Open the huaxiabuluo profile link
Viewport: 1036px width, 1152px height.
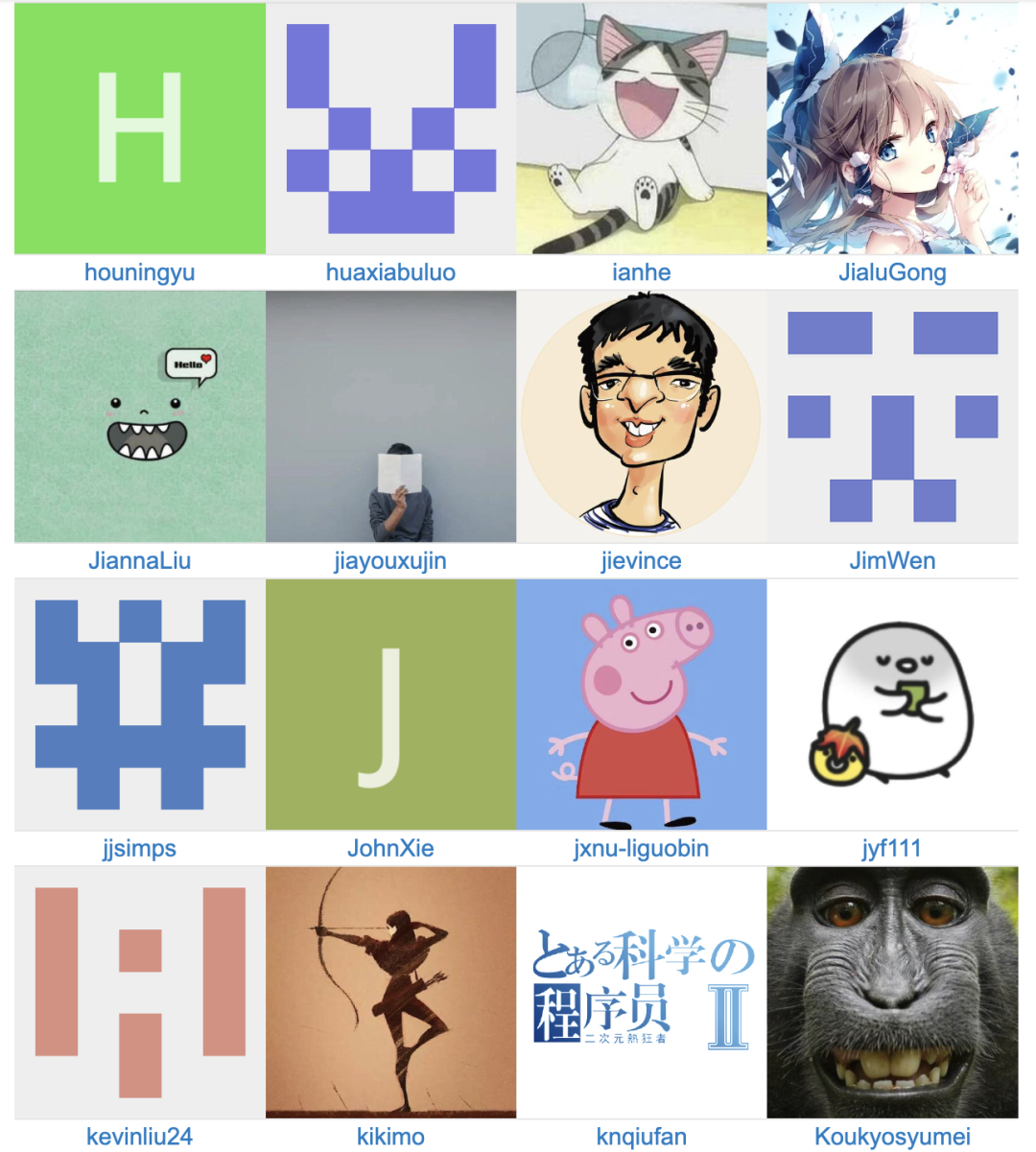pyautogui.click(x=390, y=272)
